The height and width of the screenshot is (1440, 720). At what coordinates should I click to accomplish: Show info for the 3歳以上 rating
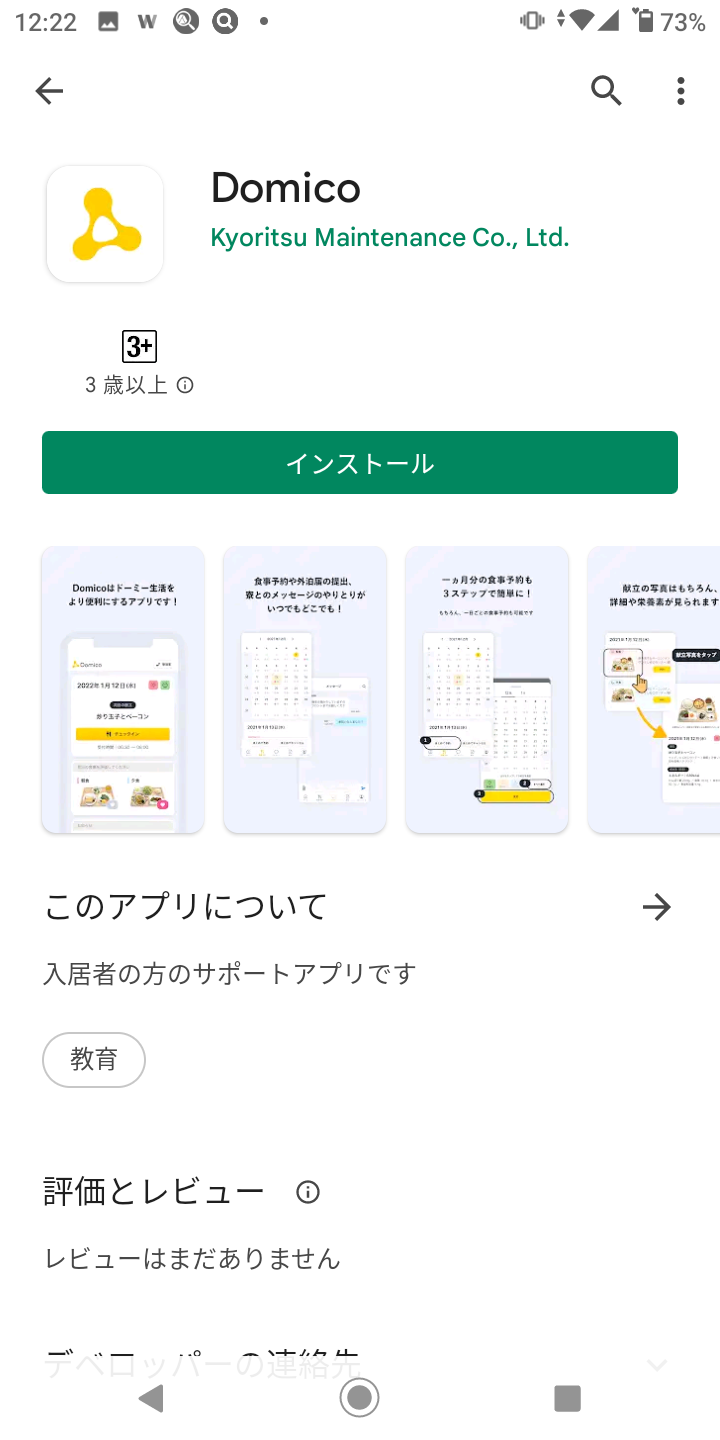[x=185, y=385]
